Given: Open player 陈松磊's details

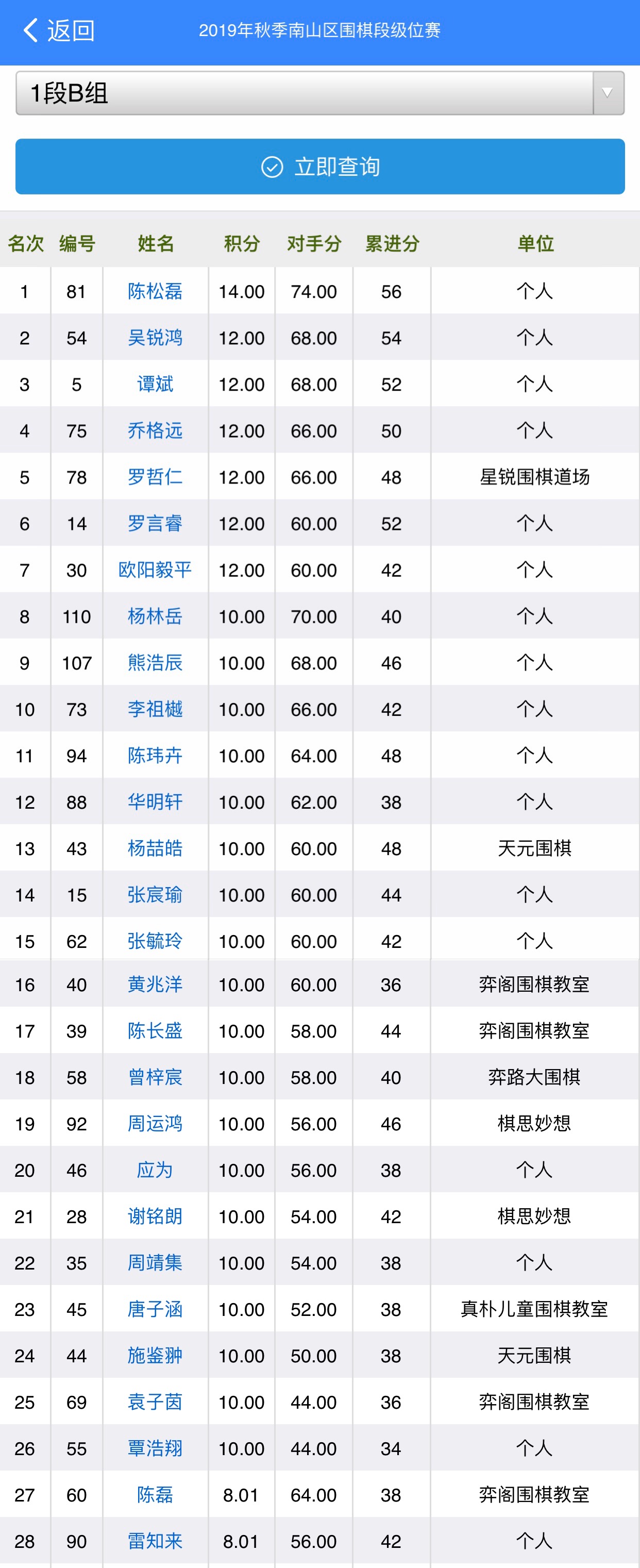Looking at the screenshot, I should tap(155, 292).
